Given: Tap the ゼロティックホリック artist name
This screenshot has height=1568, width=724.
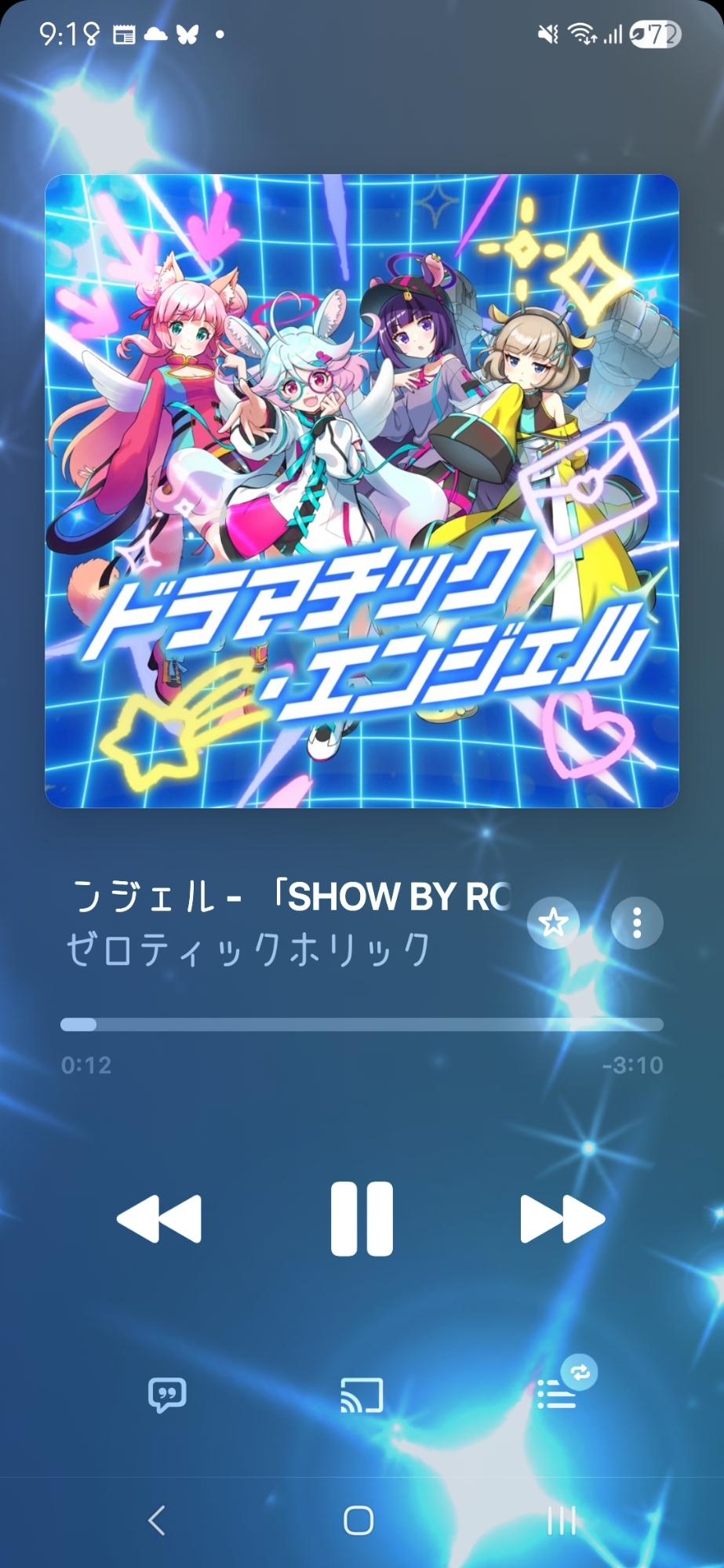Looking at the screenshot, I should click(x=248, y=949).
